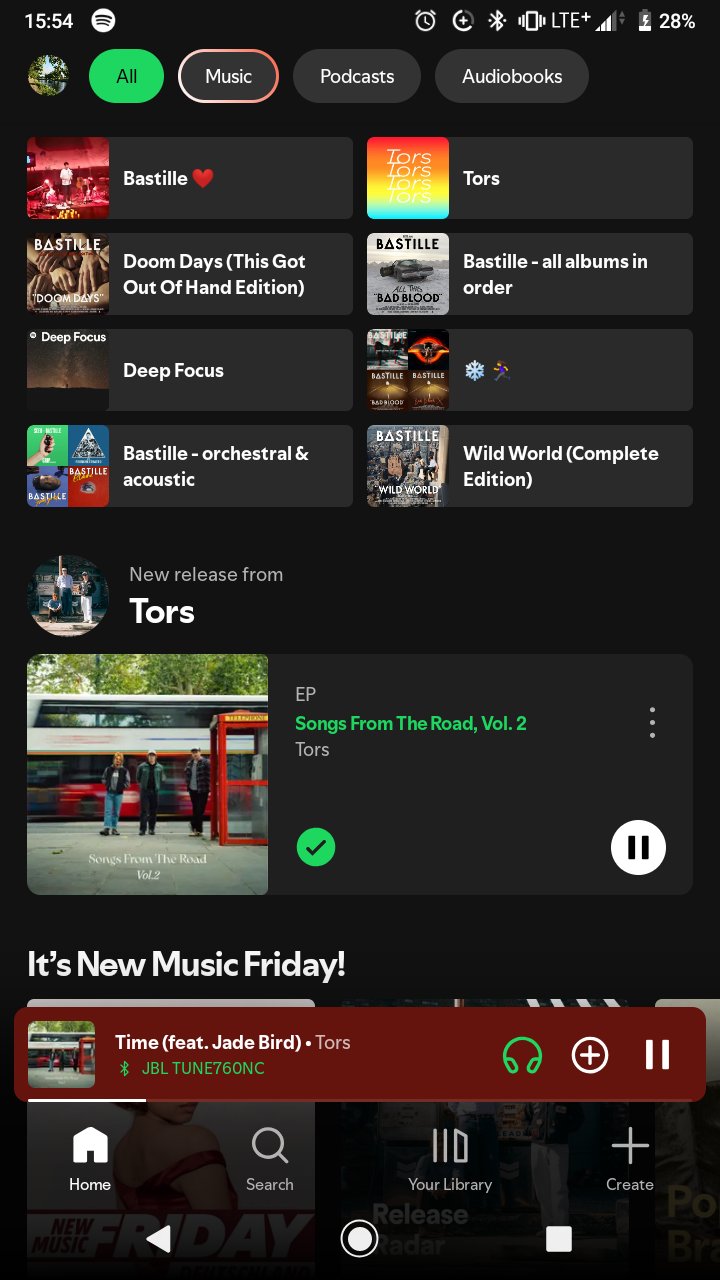Screen dimensions: 720x1280
Task: Filter the feed by Podcasts
Action: coord(356,76)
